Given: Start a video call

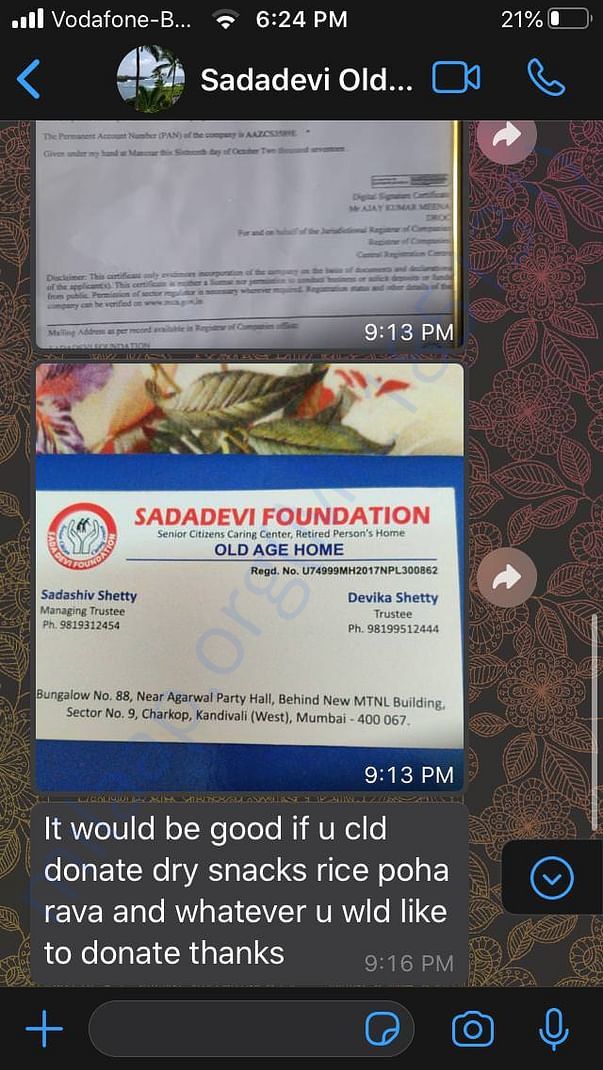Looking at the screenshot, I should (x=456, y=78).
